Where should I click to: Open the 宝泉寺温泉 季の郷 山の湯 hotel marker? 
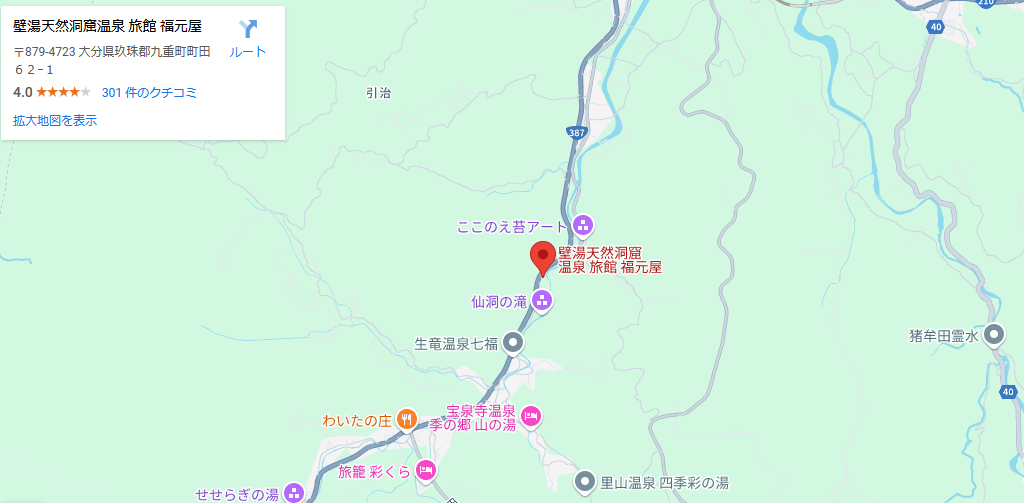pos(531,415)
